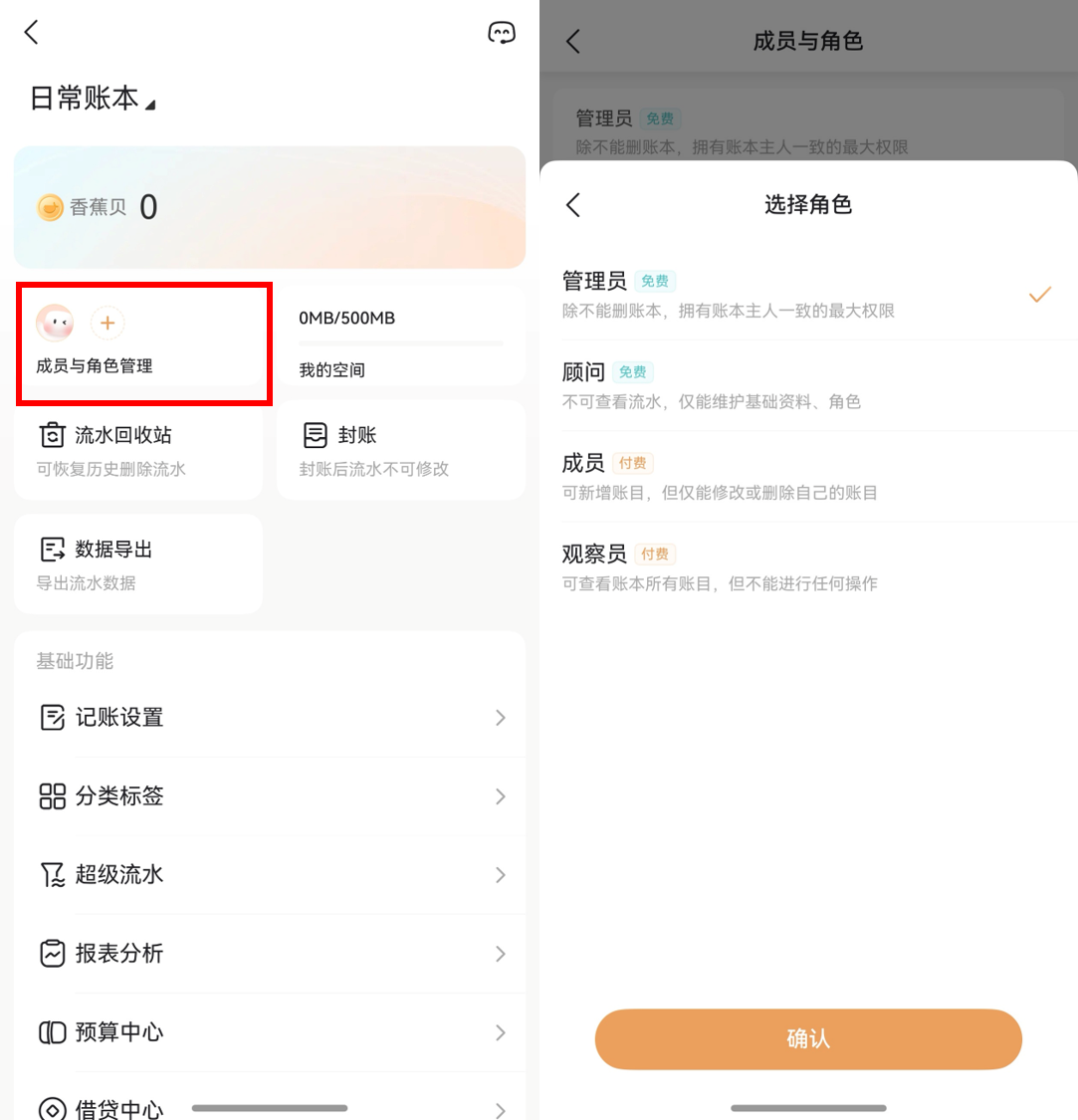Add a new member with the plus icon

[108, 323]
